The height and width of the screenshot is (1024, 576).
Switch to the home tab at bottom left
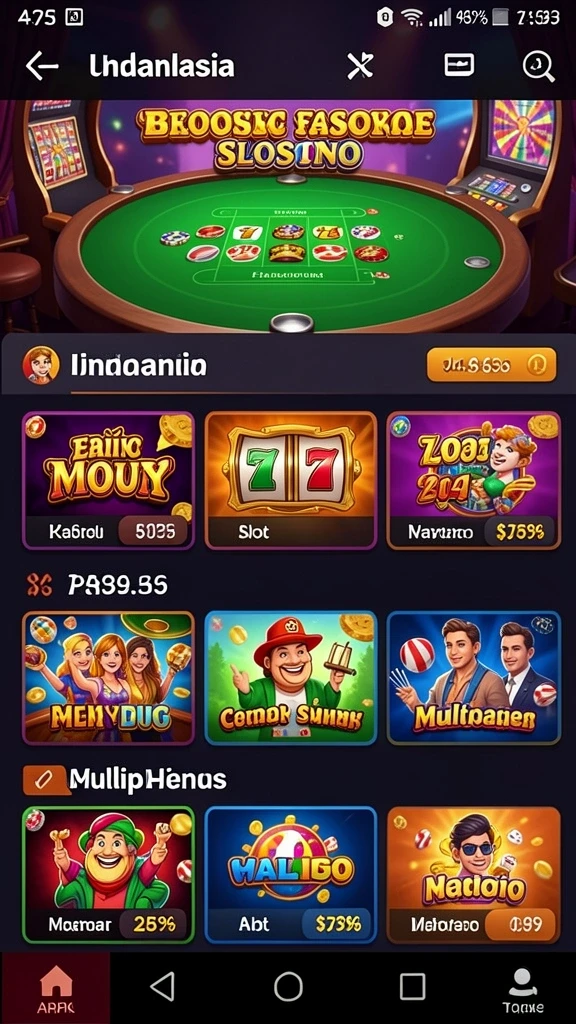(56, 987)
